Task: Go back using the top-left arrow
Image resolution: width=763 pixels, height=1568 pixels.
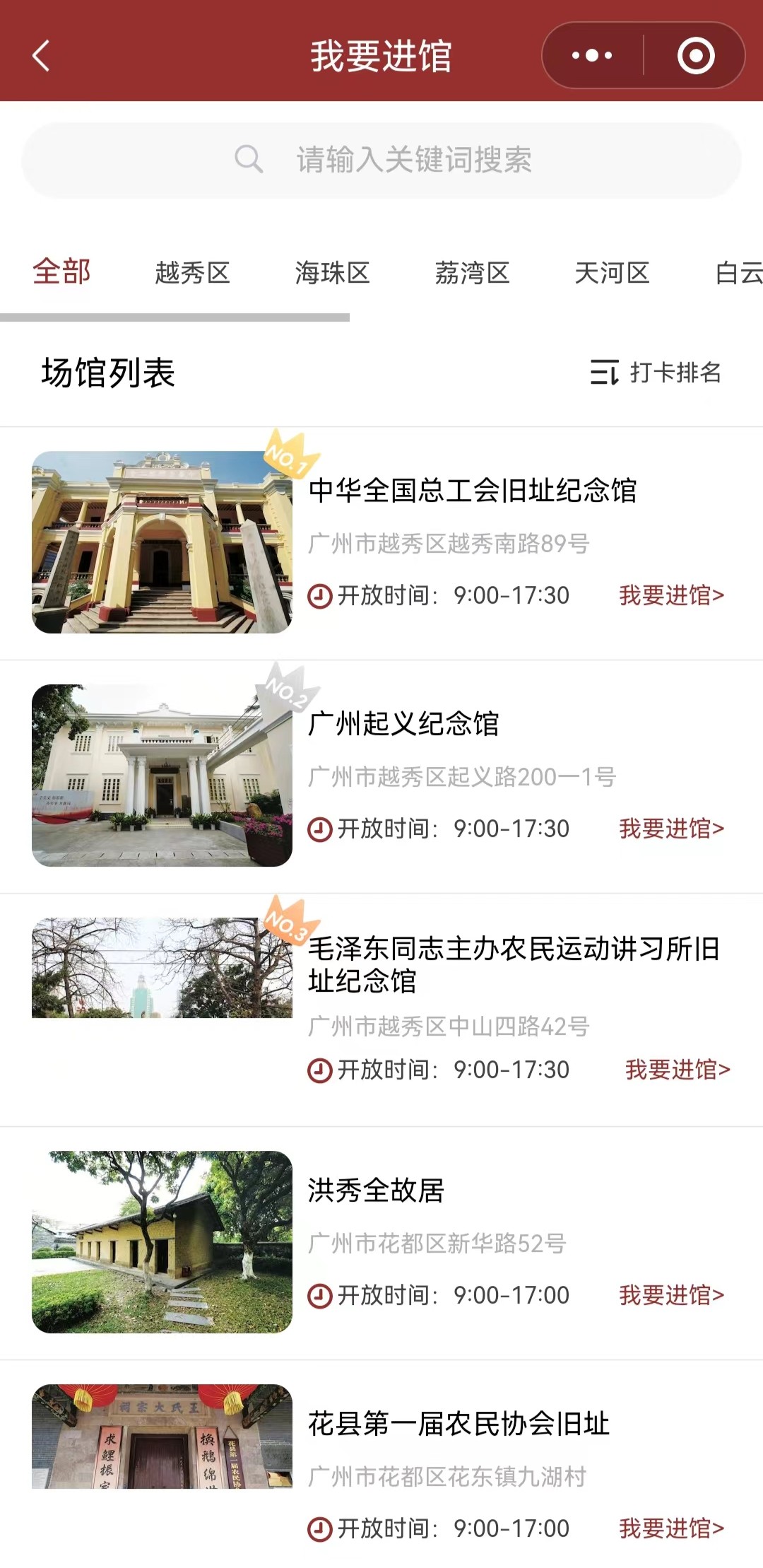Action: (x=41, y=56)
